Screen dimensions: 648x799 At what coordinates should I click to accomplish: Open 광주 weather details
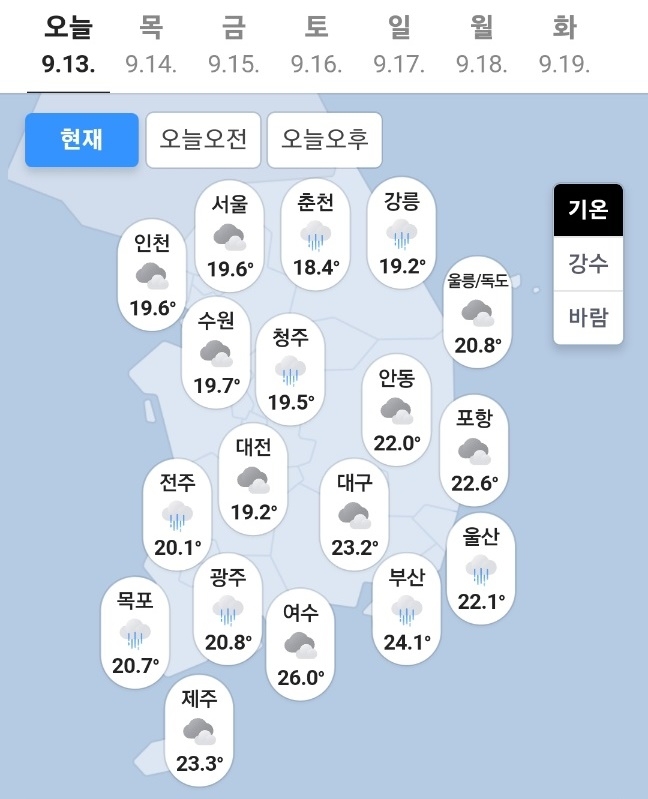(228, 610)
